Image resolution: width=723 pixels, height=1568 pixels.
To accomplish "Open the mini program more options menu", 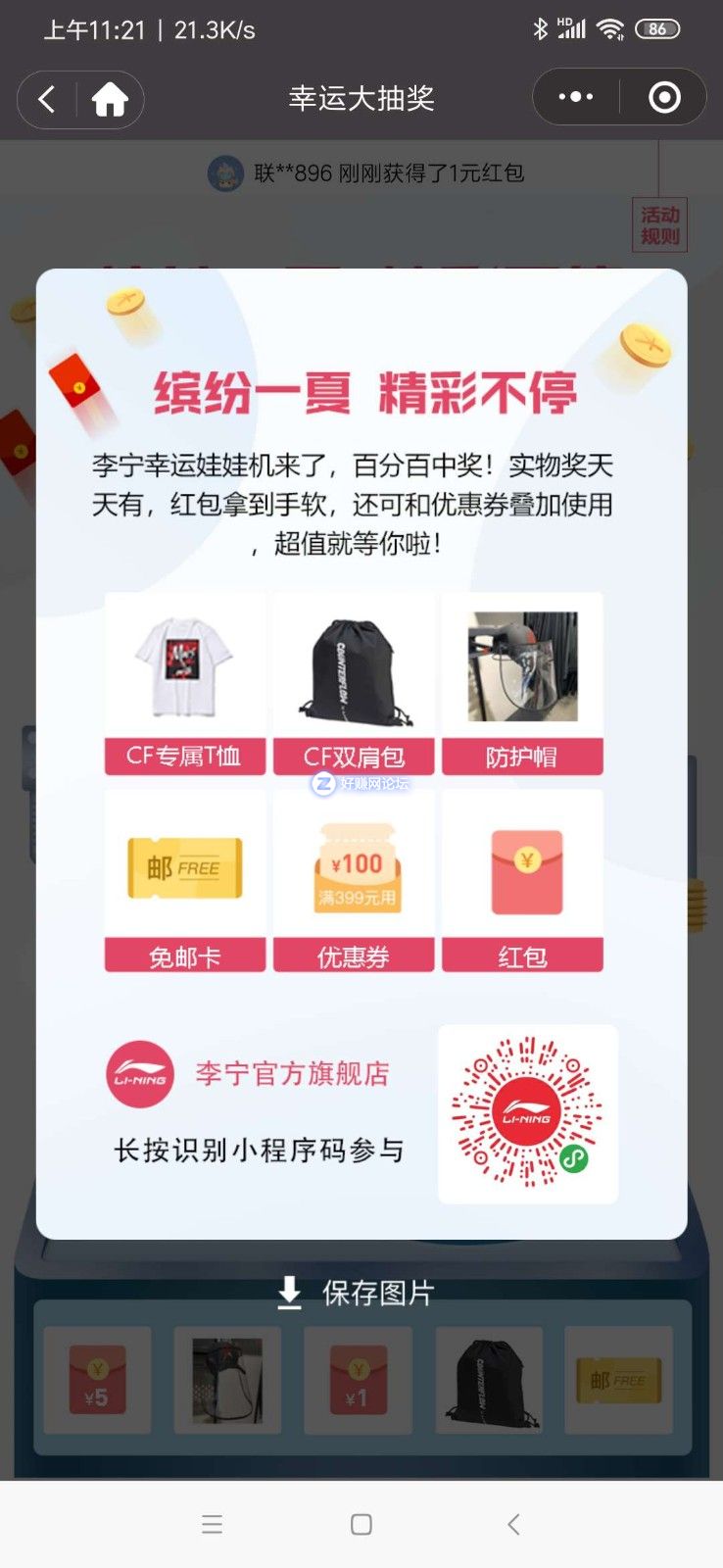I will (575, 97).
